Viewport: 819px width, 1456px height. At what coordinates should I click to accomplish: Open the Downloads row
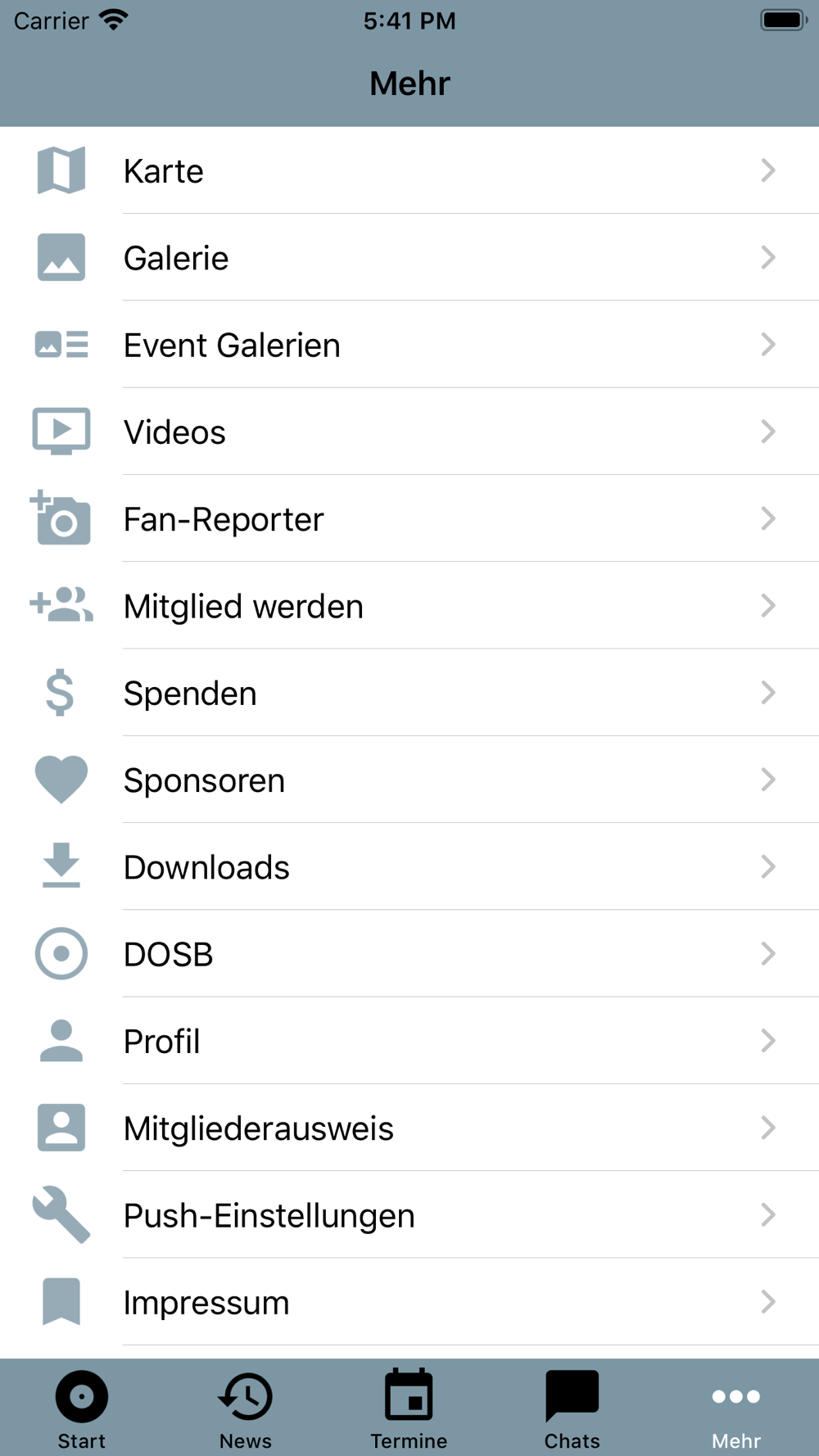point(409,866)
